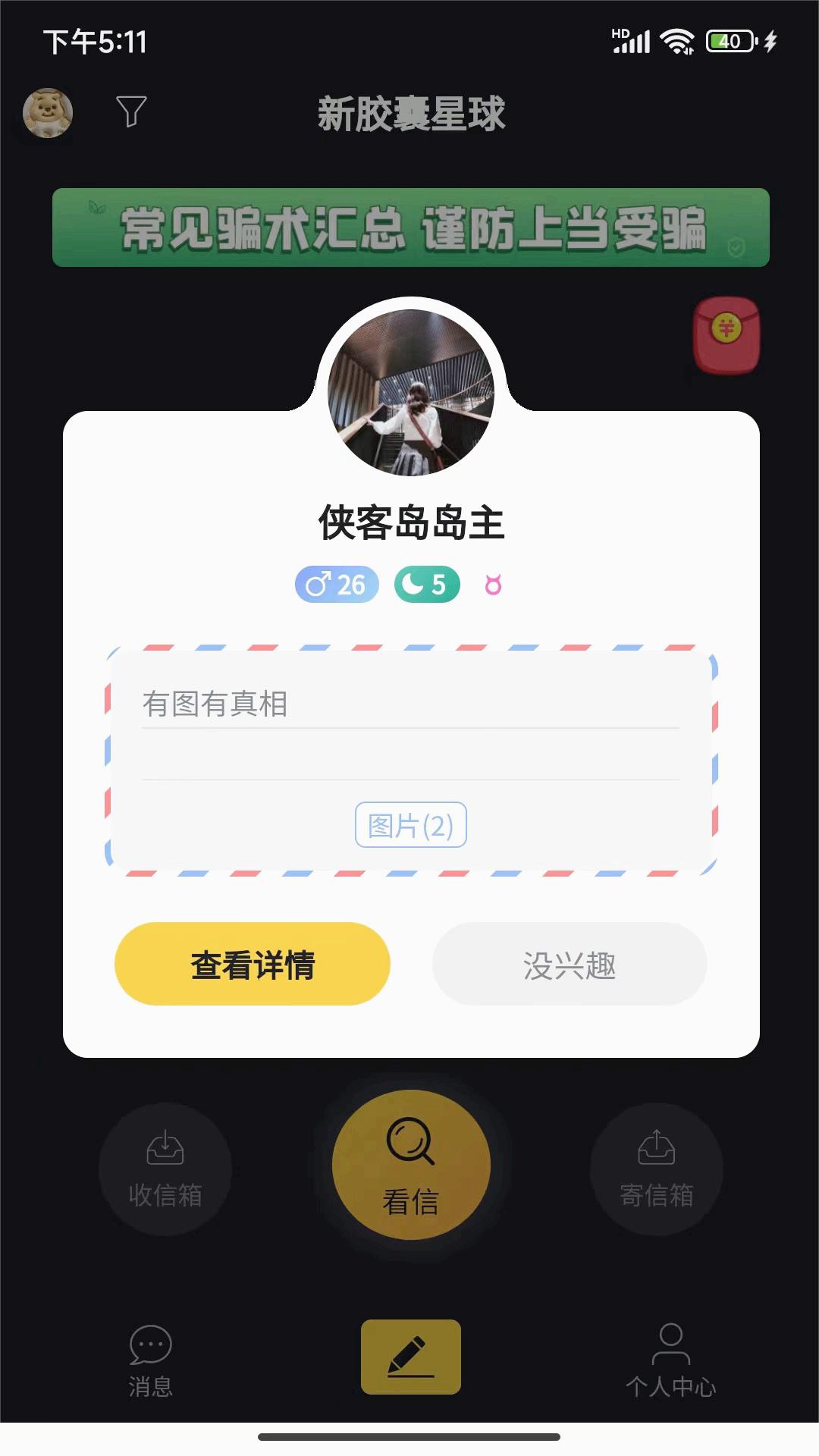This screenshot has width=819, height=1456.
Task: Click the 查看详情 yellow button
Action: point(252,963)
